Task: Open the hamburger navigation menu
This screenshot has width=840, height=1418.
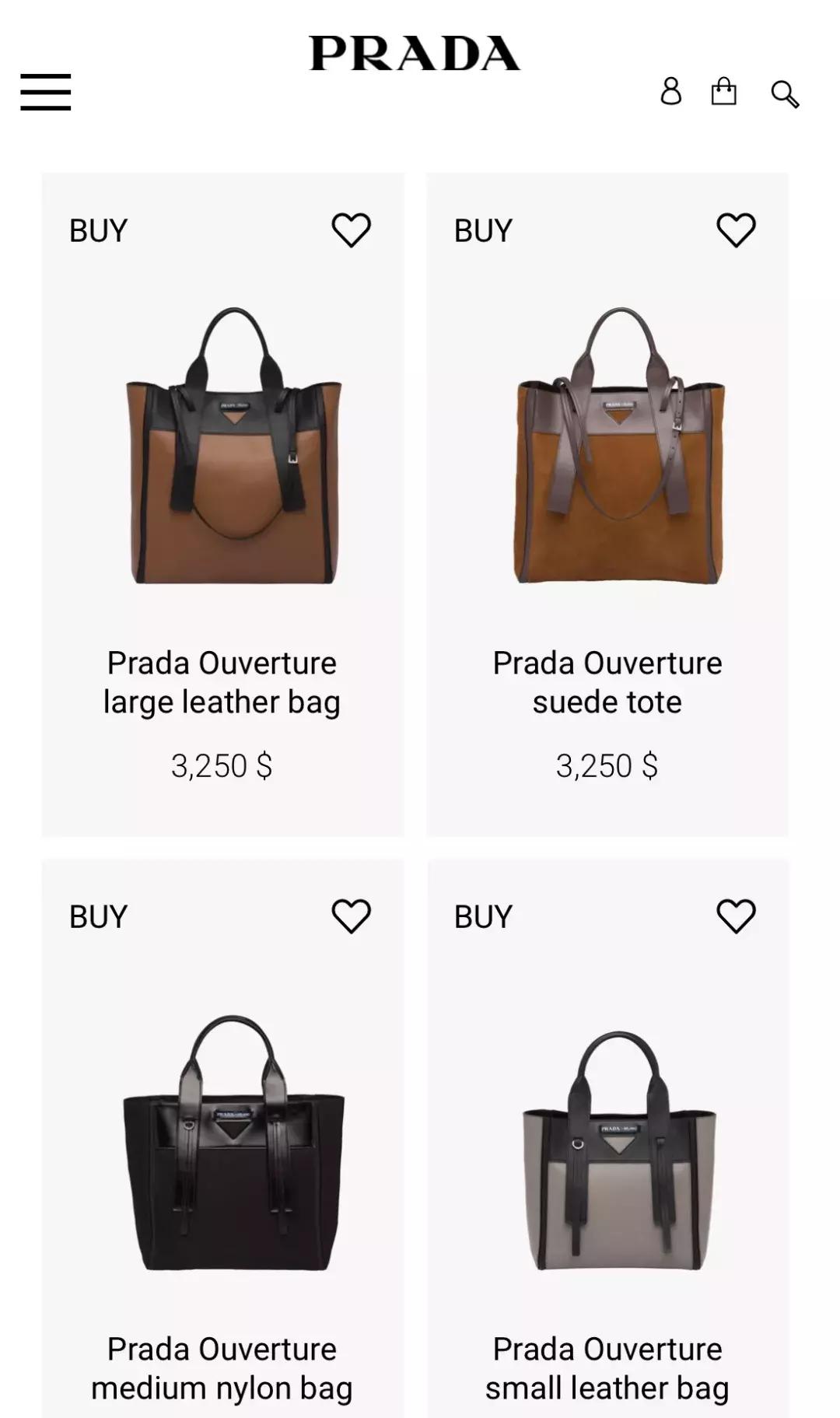Action: [x=46, y=93]
